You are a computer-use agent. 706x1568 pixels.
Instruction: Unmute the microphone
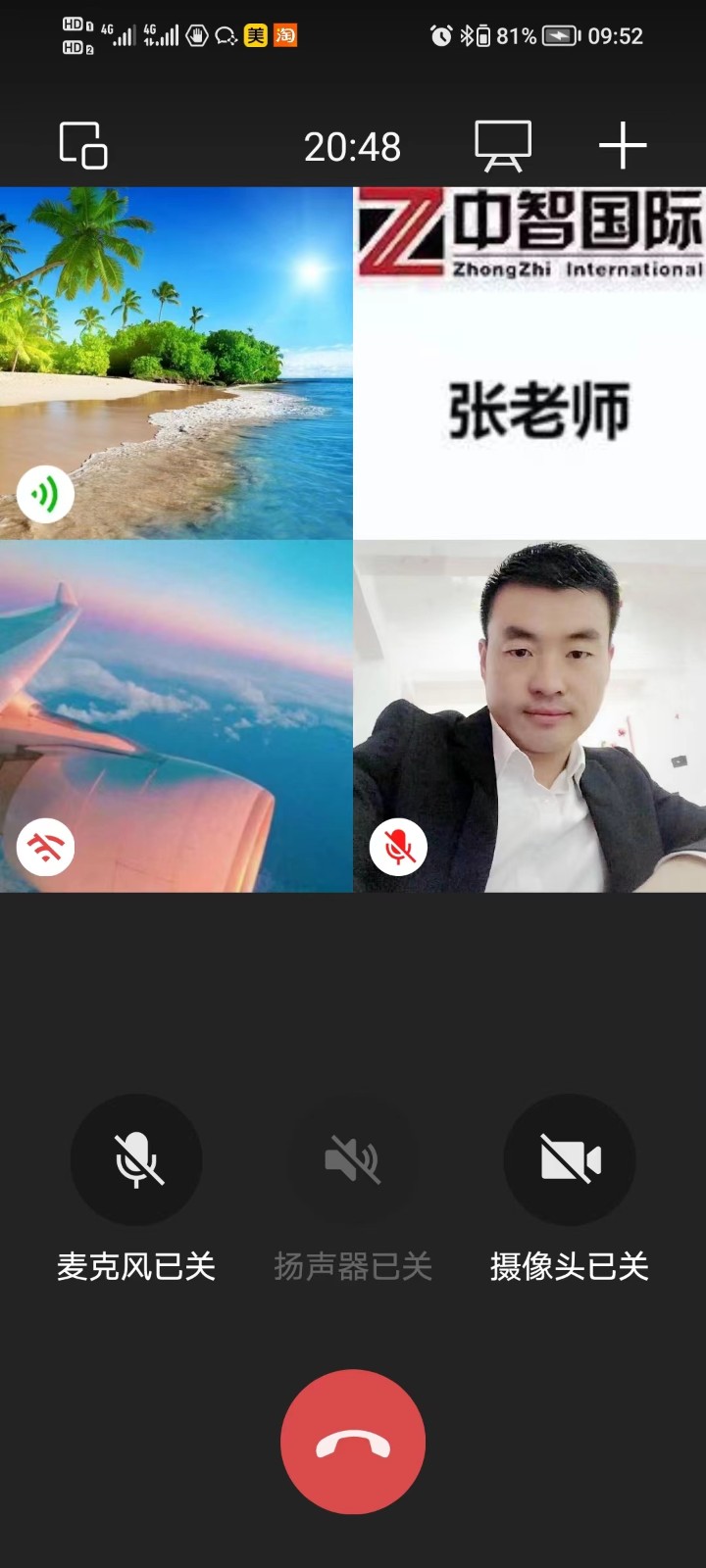(136, 1160)
